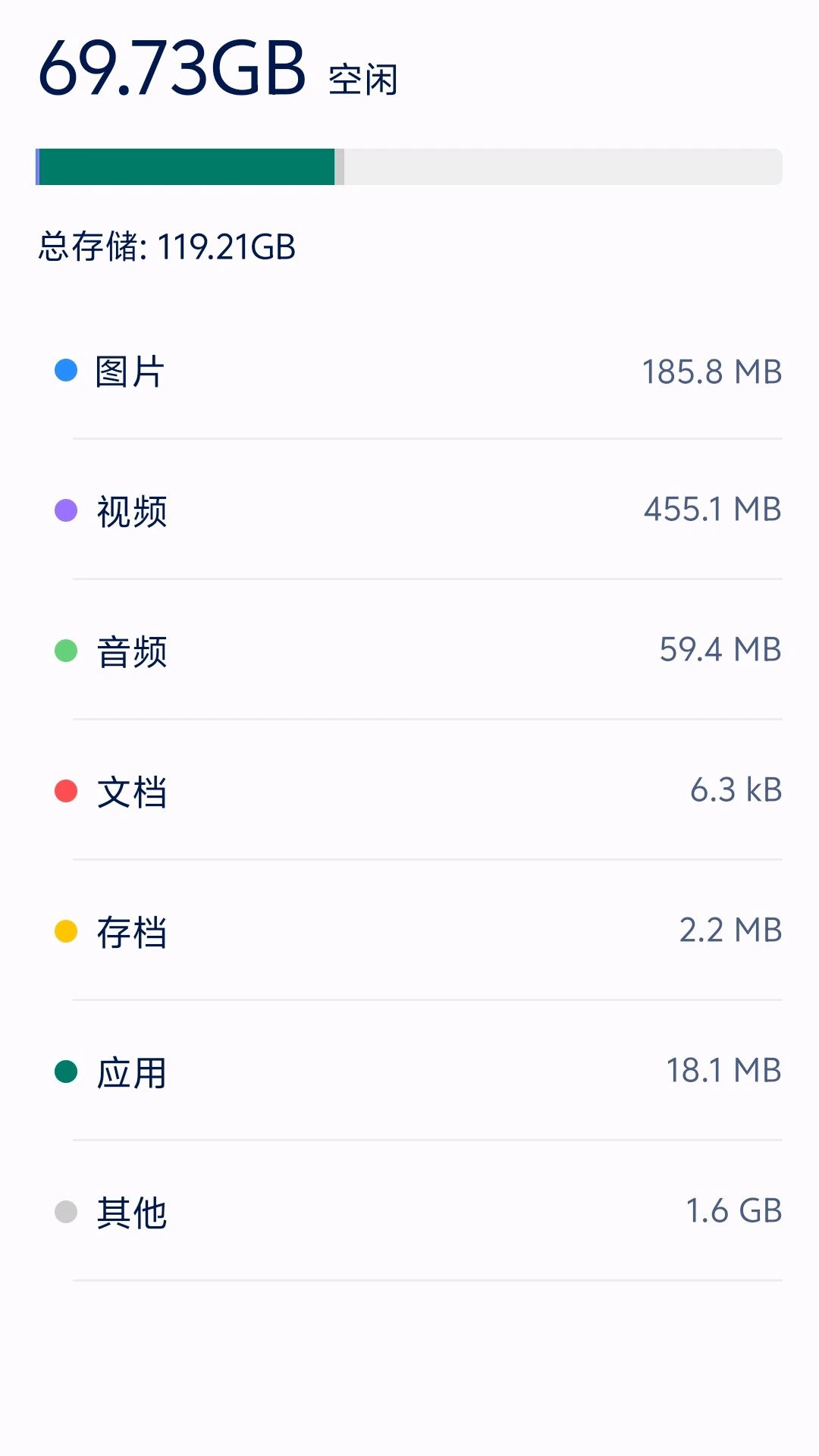
Task: Click the 总存储: 119.21GB total storage label
Action: (x=168, y=245)
